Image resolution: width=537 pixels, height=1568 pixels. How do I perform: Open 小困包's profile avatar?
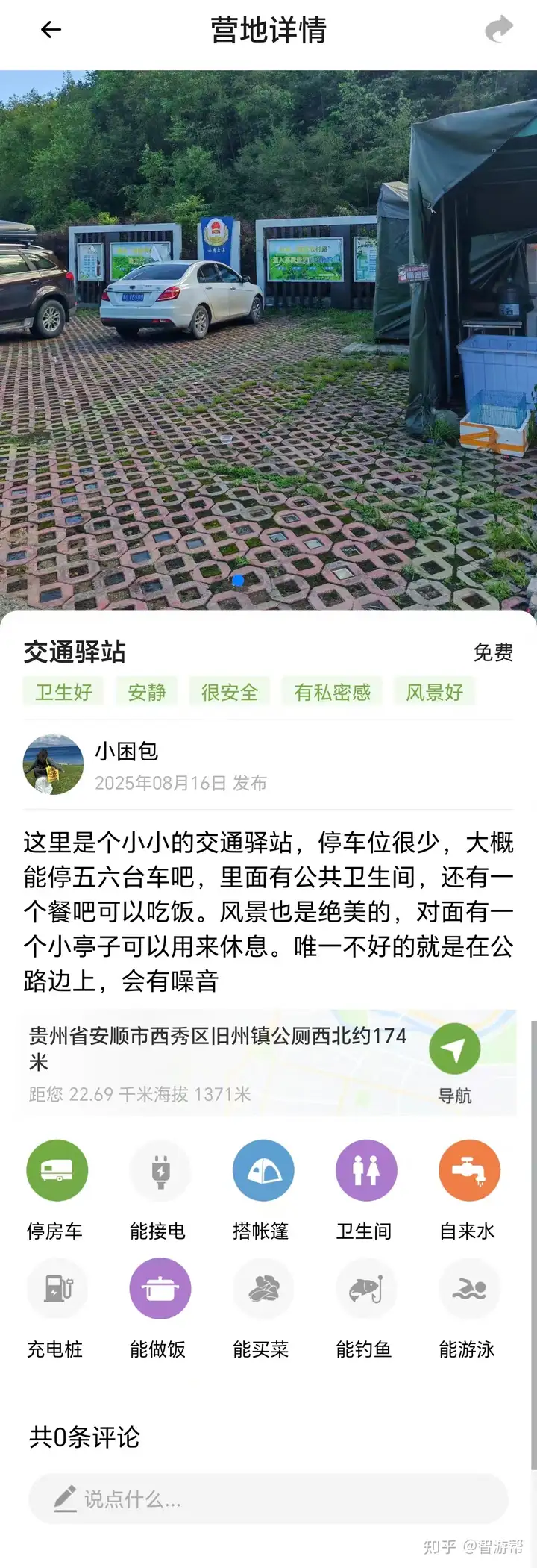(53, 763)
